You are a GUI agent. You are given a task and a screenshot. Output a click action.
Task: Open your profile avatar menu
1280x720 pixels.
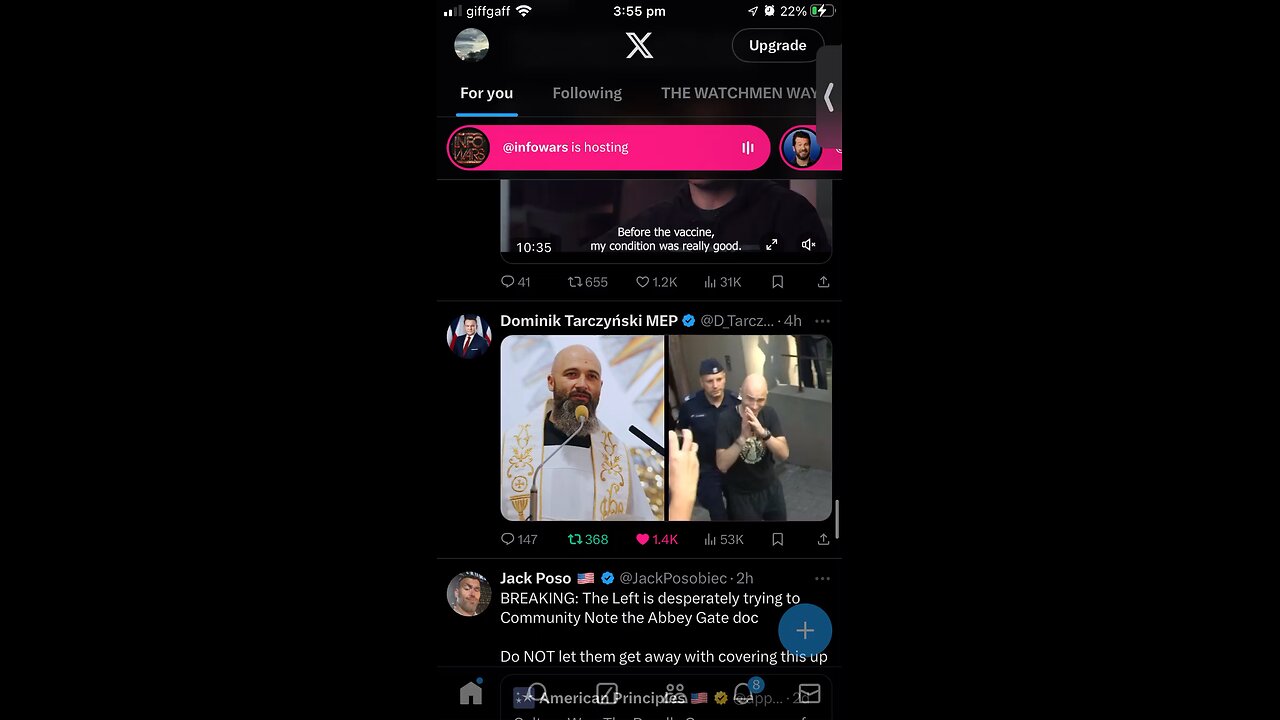471,45
